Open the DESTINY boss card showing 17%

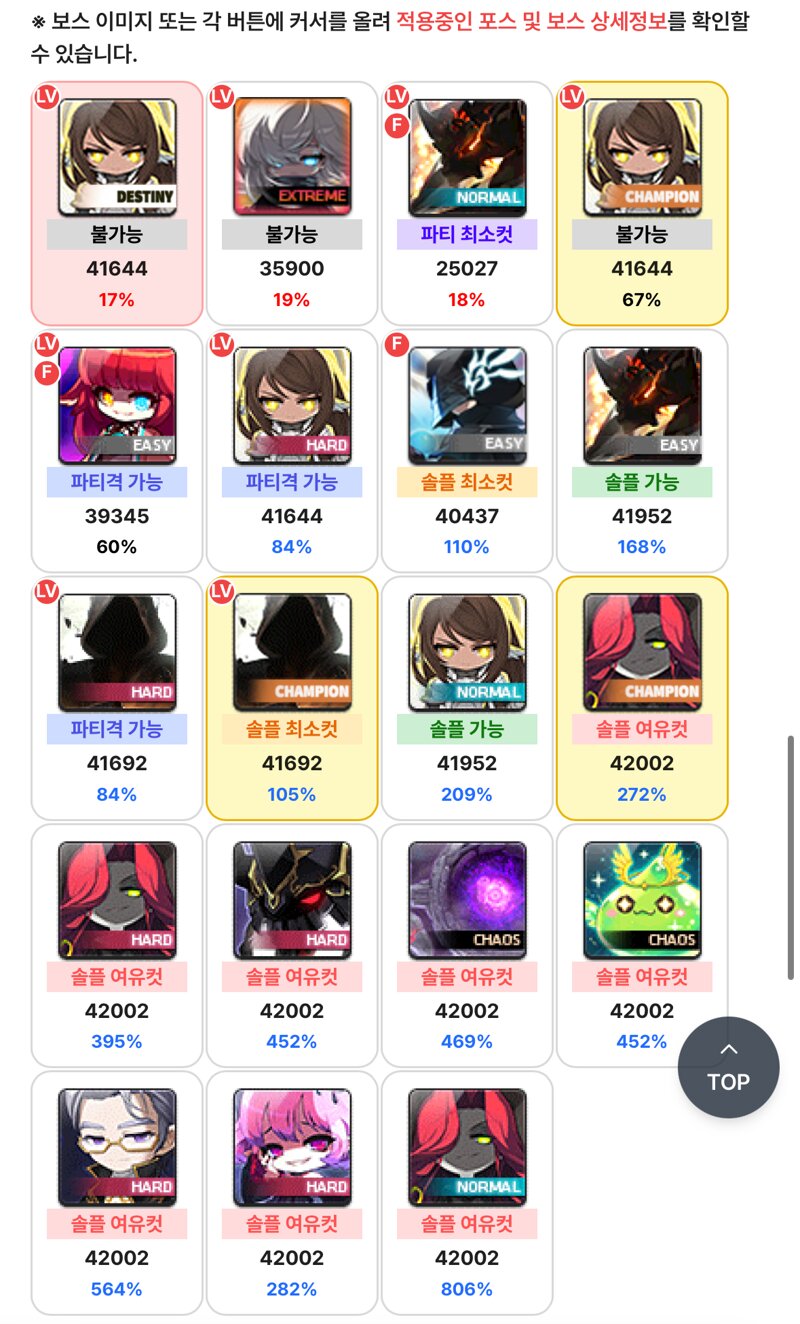click(x=117, y=157)
